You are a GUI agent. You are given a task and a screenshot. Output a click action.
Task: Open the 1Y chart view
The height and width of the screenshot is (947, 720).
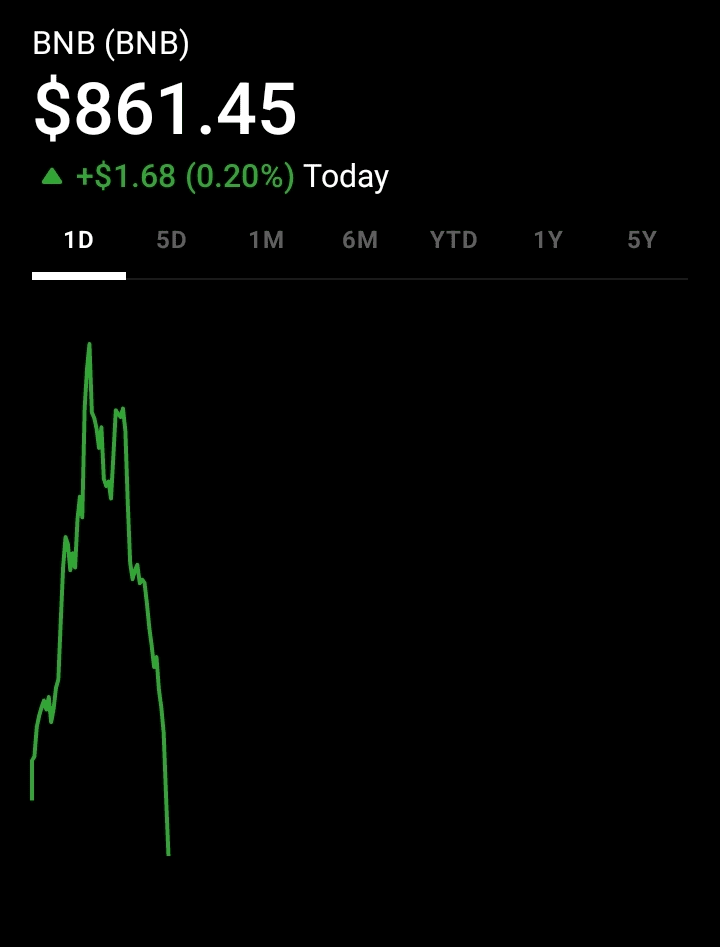[x=548, y=241]
